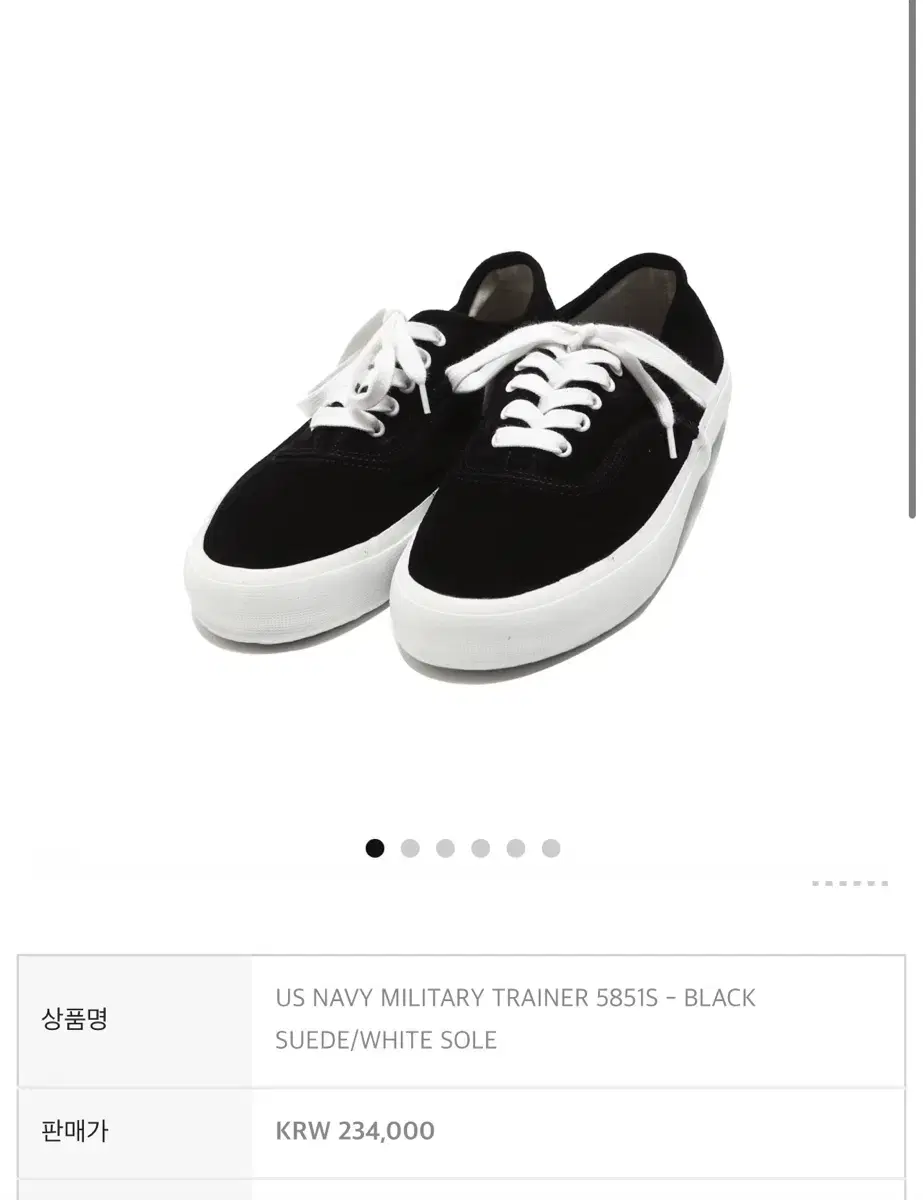The image size is (923, 1200).
Task: Click the KRW 234,000 price text
Action: (x=353, y=1131)
